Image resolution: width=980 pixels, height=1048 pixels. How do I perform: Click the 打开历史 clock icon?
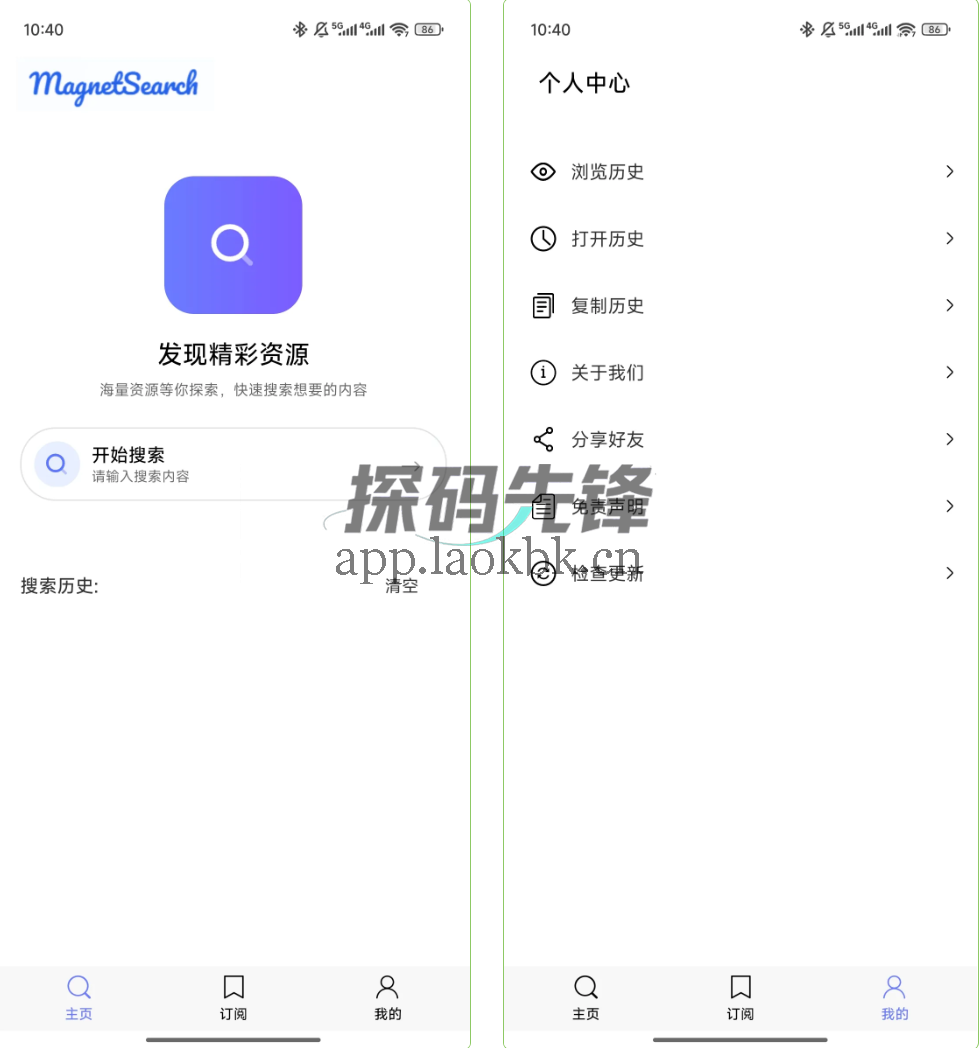tap(543, 238)
